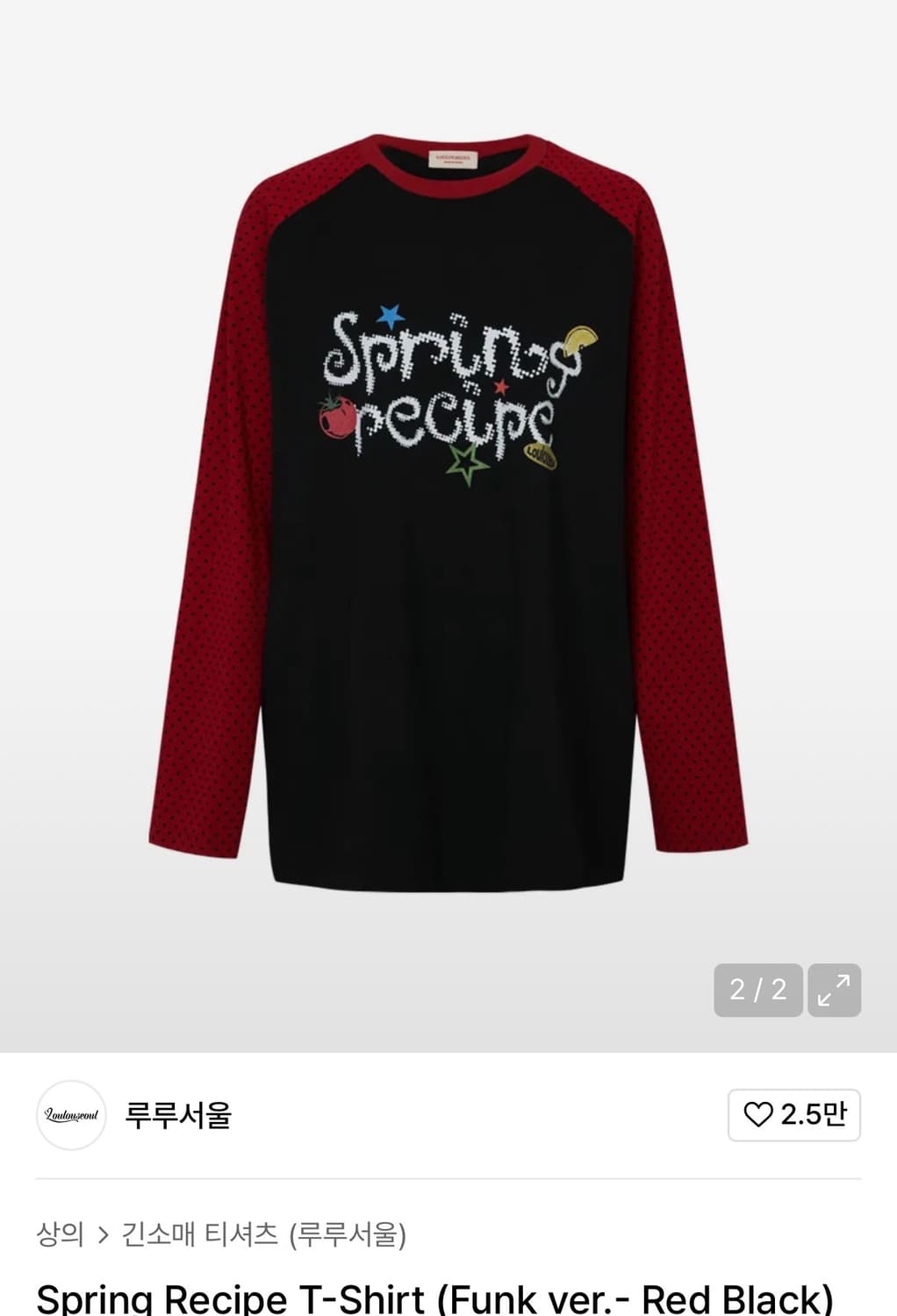897x1316 pixels.
Task: Click the 2 / 2 carousel page indicator
Action: click(758, 990)
